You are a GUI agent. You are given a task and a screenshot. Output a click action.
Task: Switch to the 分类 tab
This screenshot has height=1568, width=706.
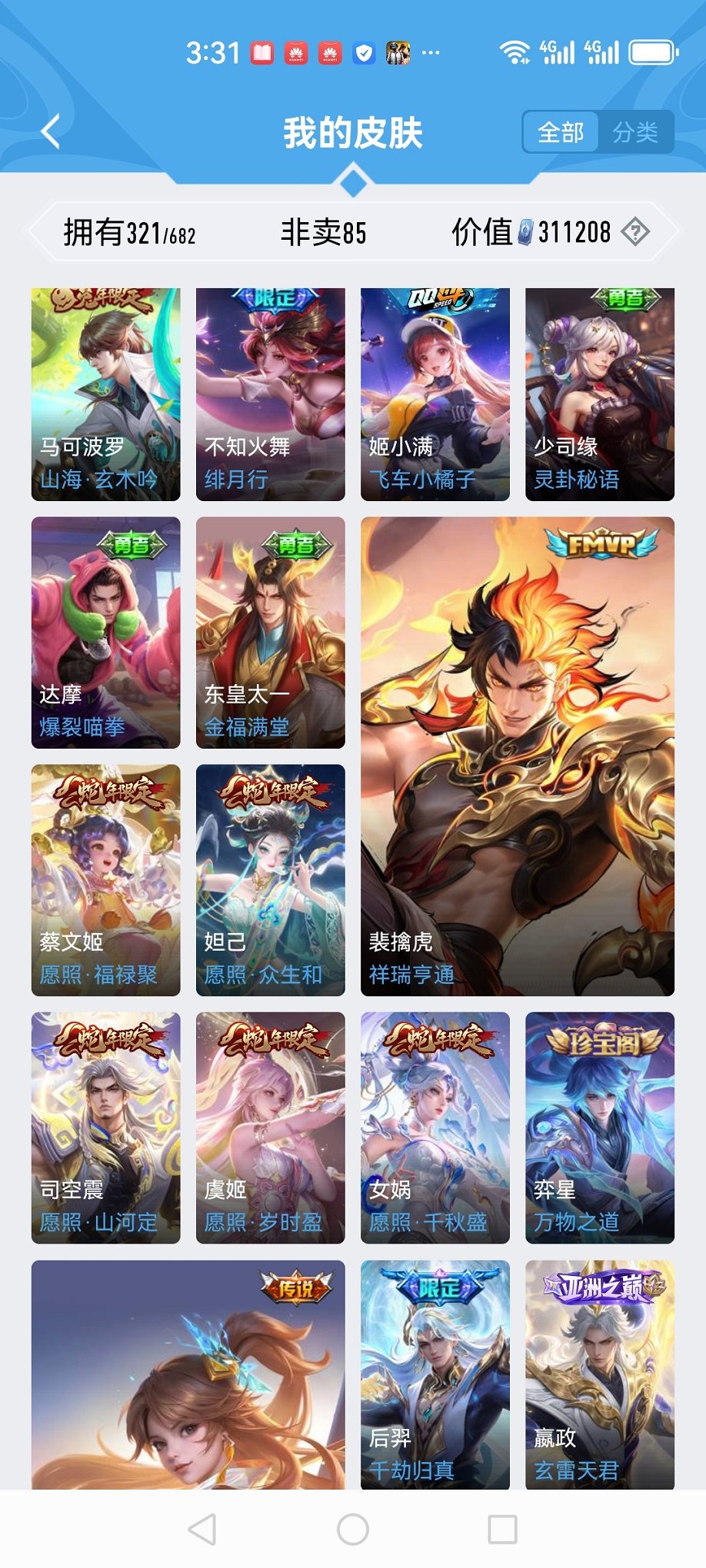click(635, 132)
